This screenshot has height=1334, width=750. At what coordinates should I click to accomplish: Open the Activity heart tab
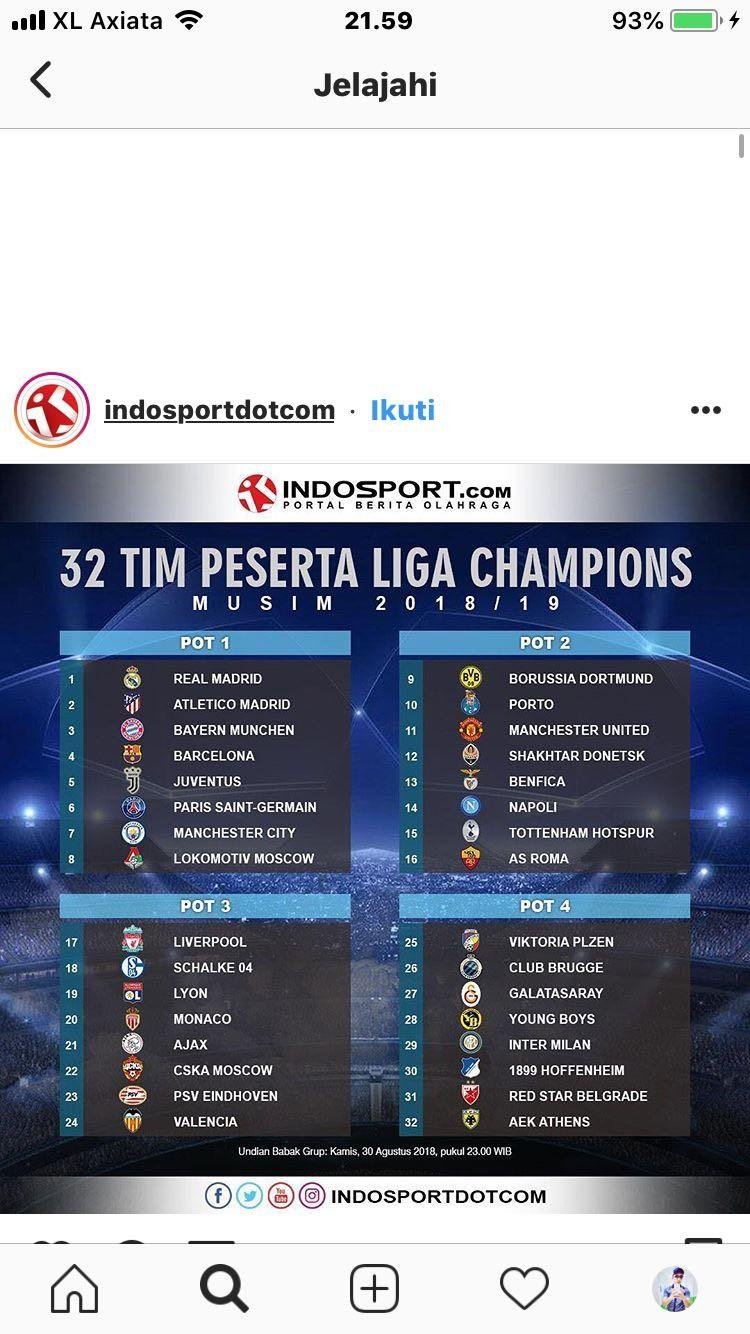tap(524, 1288)
